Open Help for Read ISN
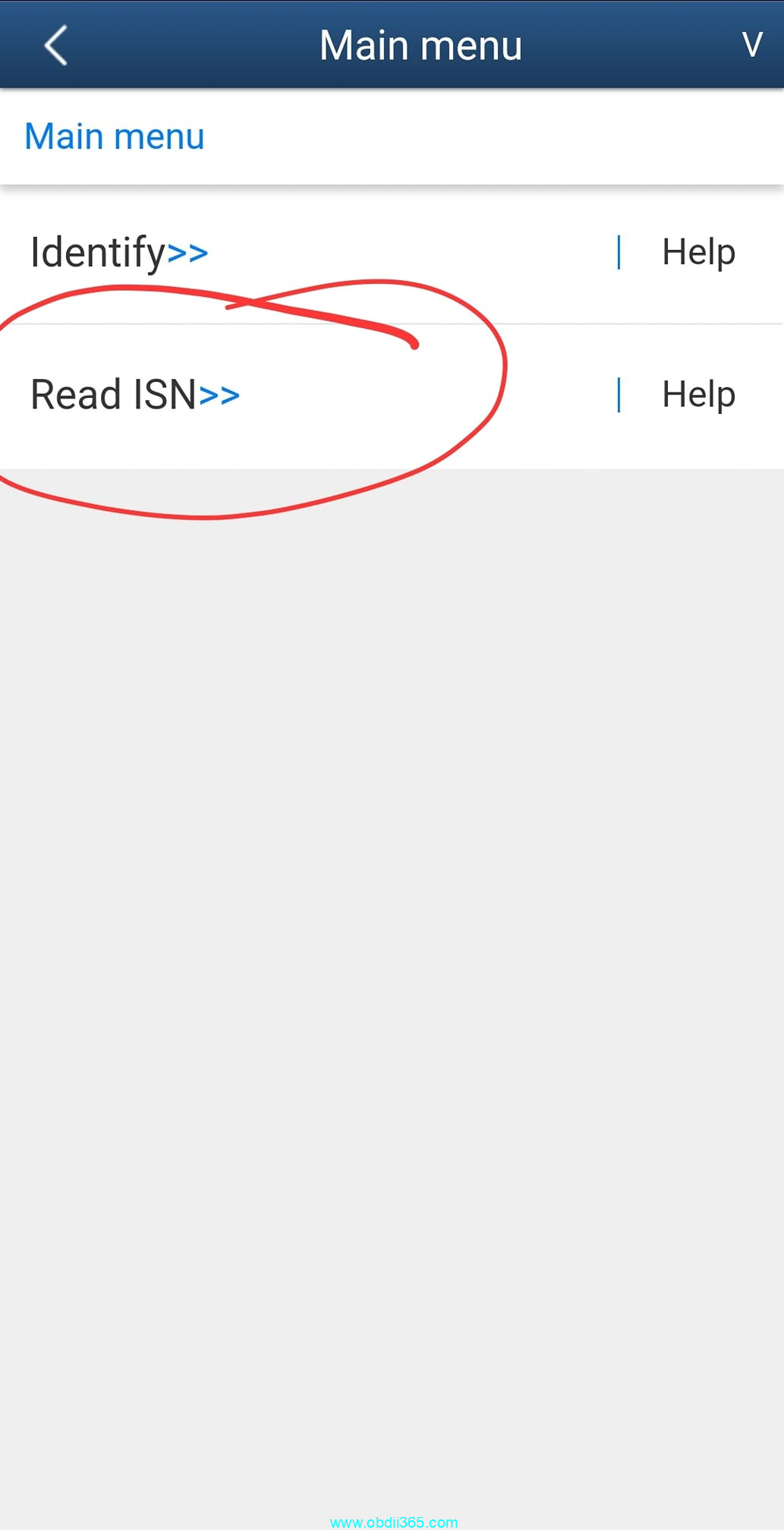Image resolution: width=784 pixels, height=1530 pixels. point(698,395)
